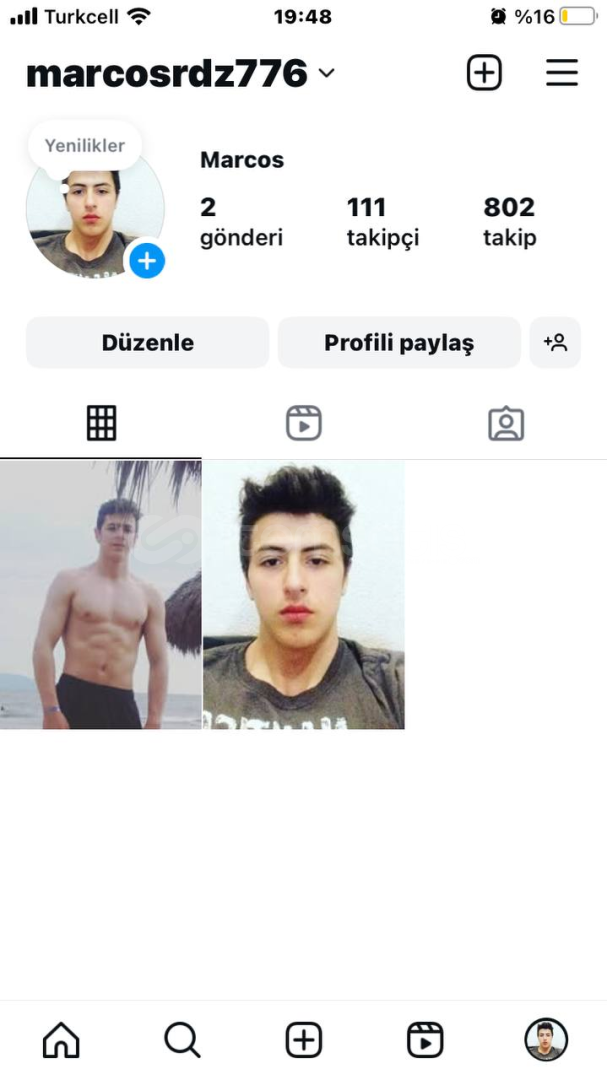The height and width of the screenshot is (1080, 607).
Task: Tap the profile avatar in bottom bar
Action: [546, 1040]
